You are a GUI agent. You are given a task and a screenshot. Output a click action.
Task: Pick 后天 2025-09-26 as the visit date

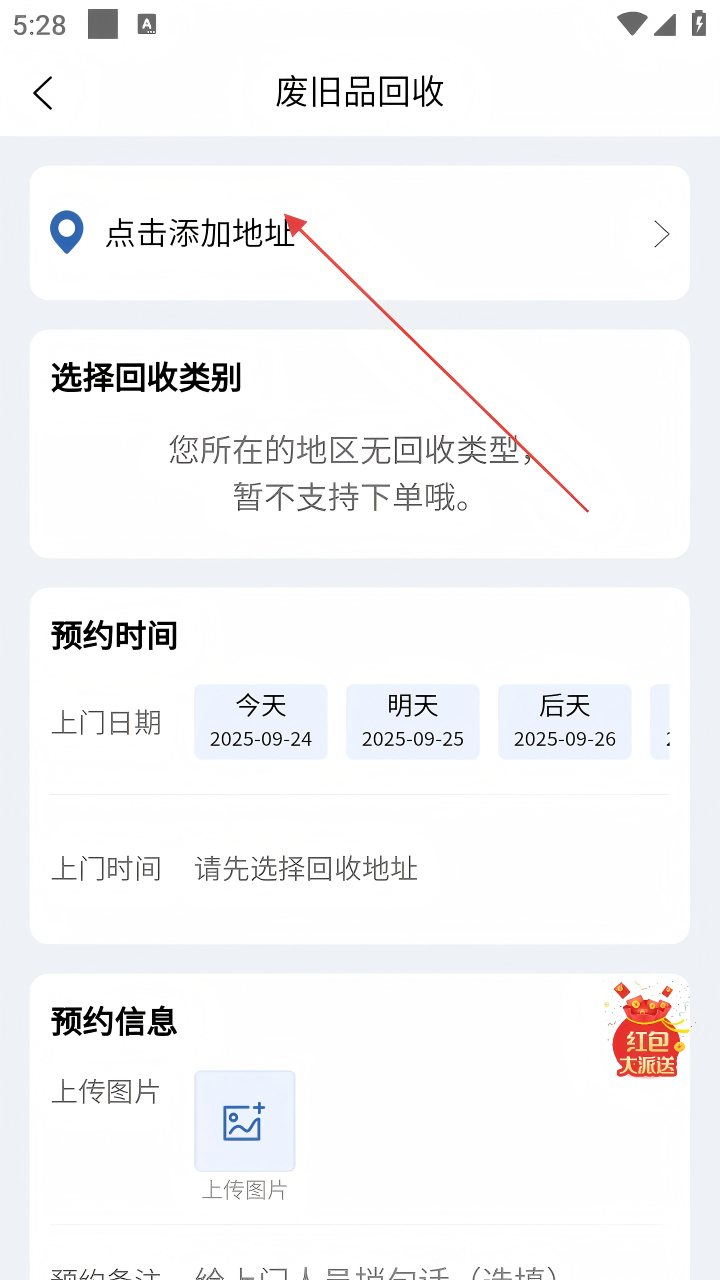565,722
